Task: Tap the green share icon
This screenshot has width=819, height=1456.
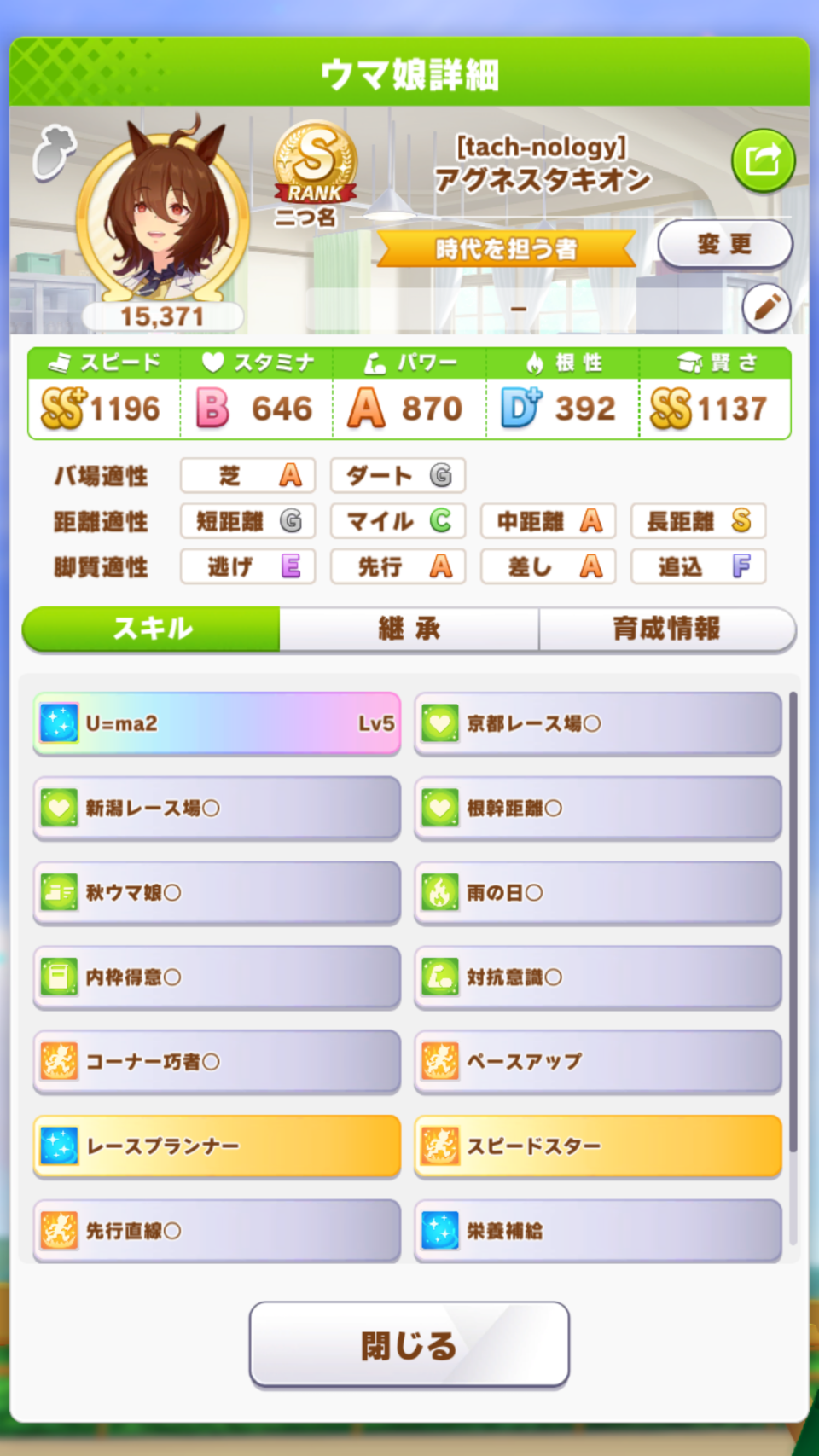Action: tap(763, 160)
